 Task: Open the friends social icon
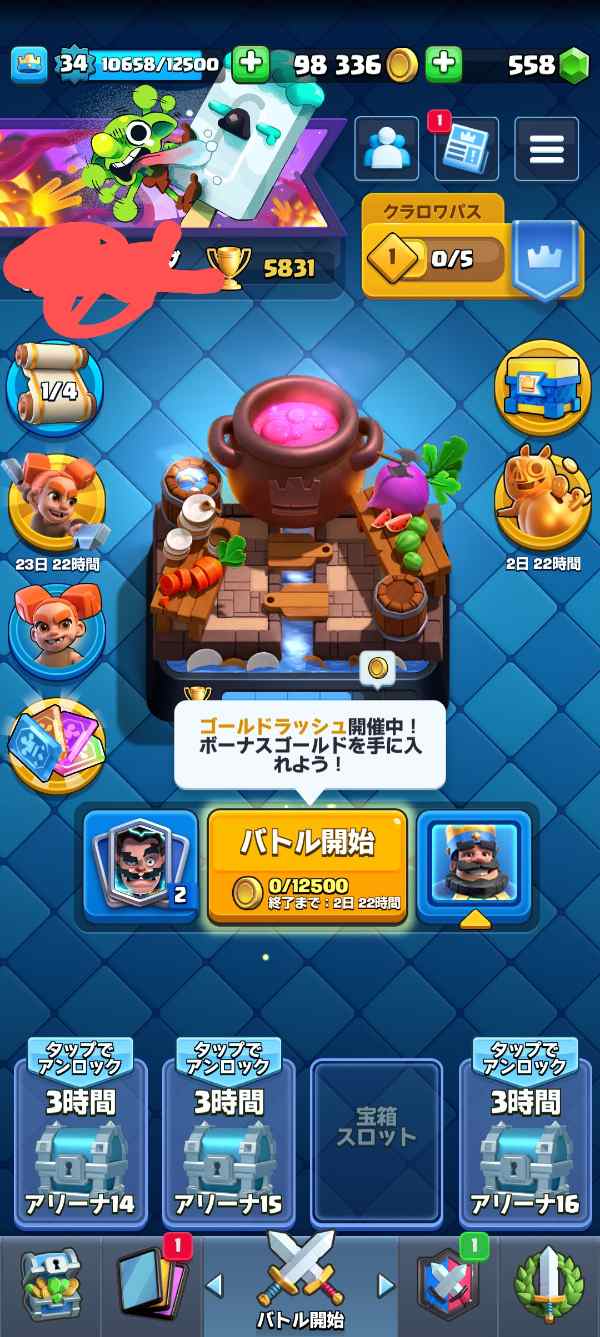click(x=386, y=150)
